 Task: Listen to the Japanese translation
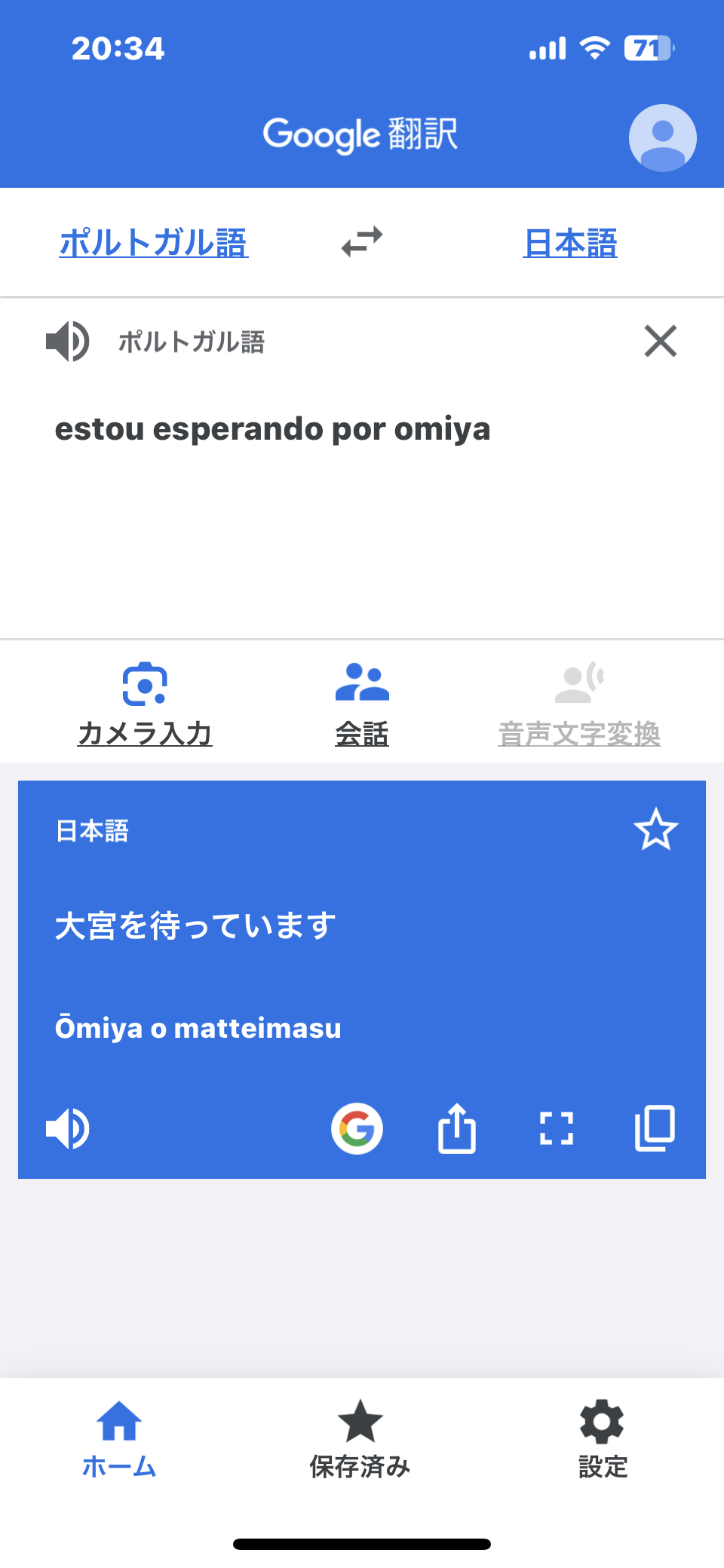click(68, 1128)
